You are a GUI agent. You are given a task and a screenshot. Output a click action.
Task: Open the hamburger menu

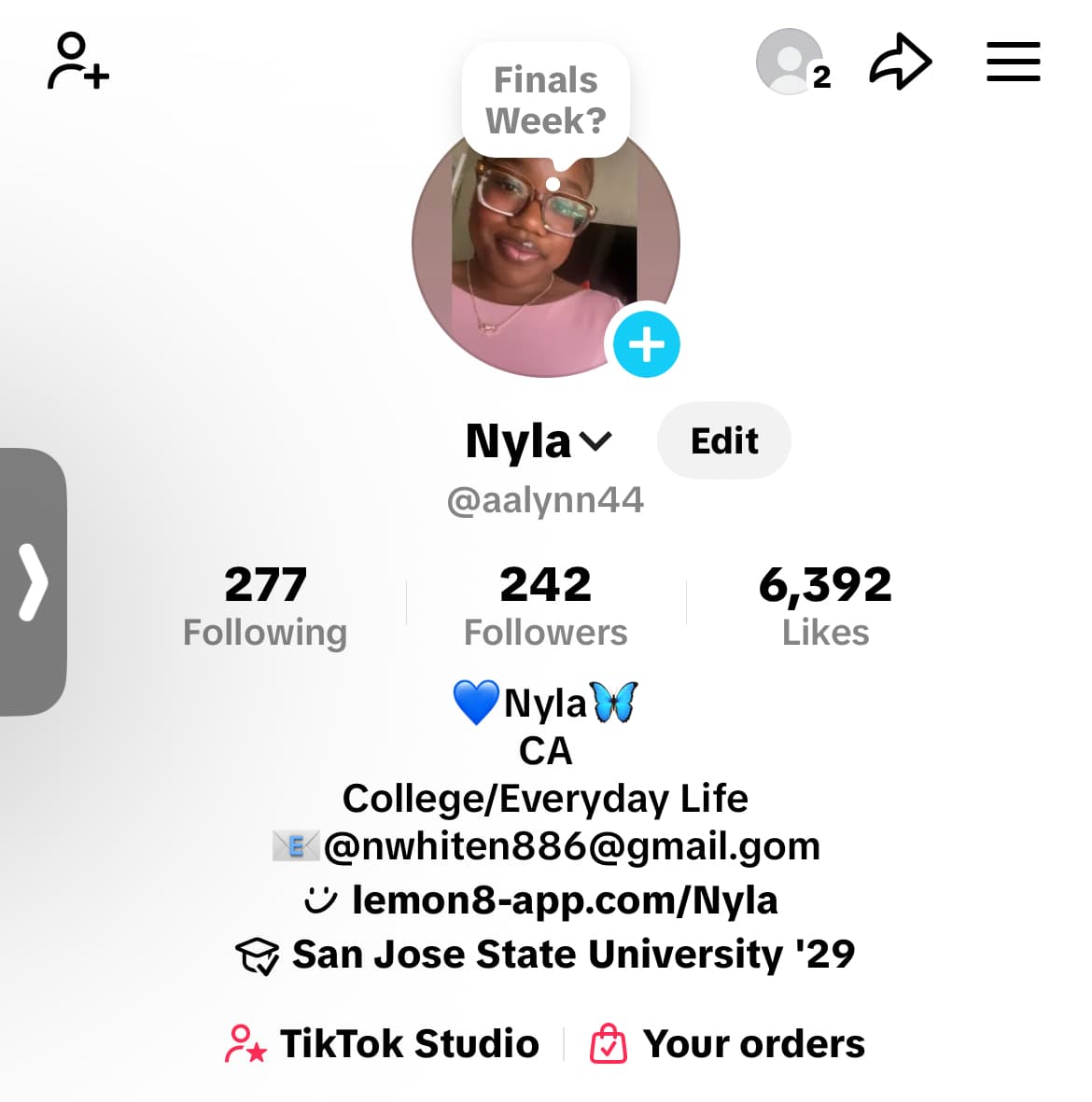click(x=1013, y=62)
